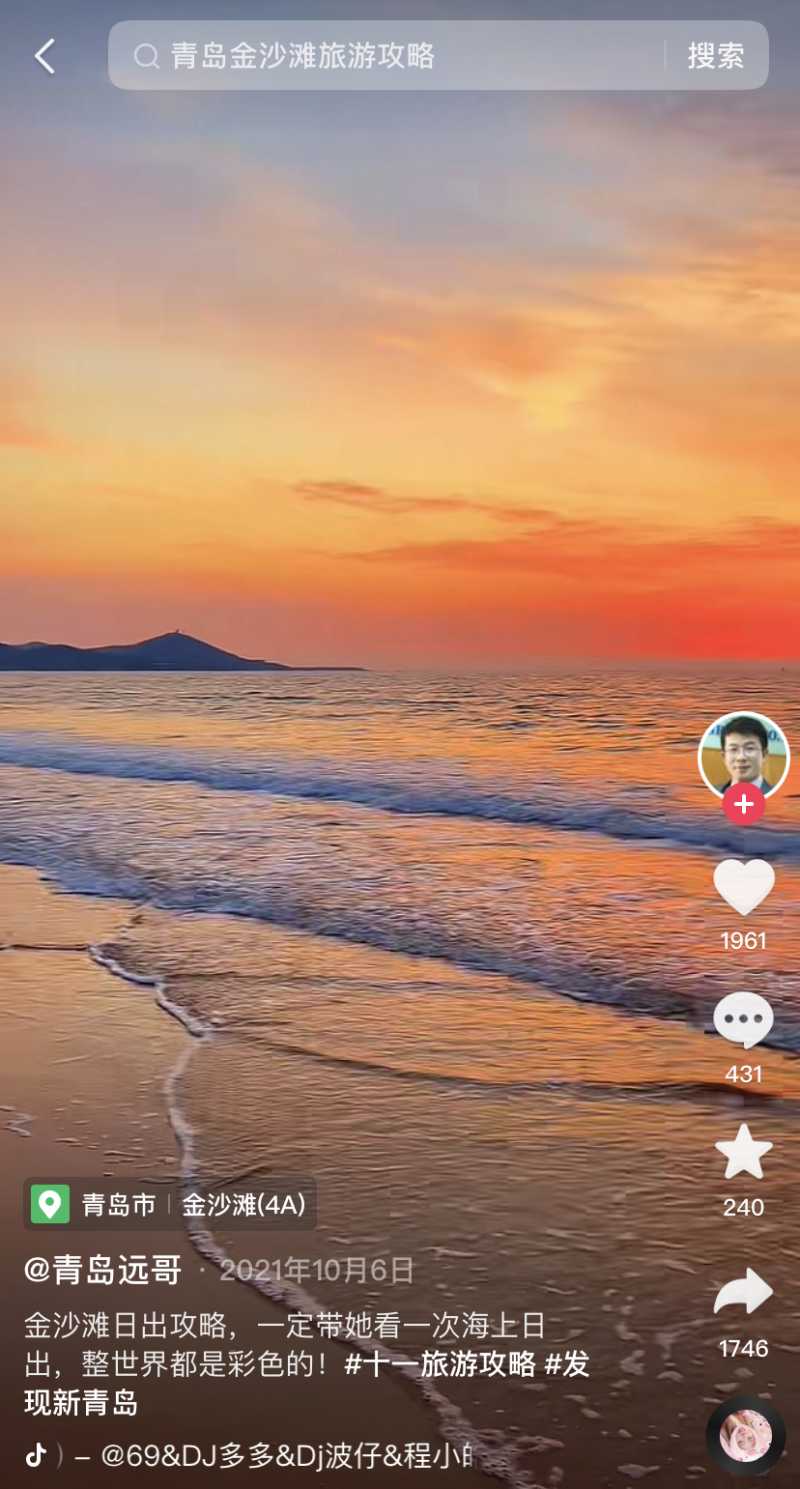Share the video via the arrow icon
The image size is (800, 1489).
[743, 1293]
